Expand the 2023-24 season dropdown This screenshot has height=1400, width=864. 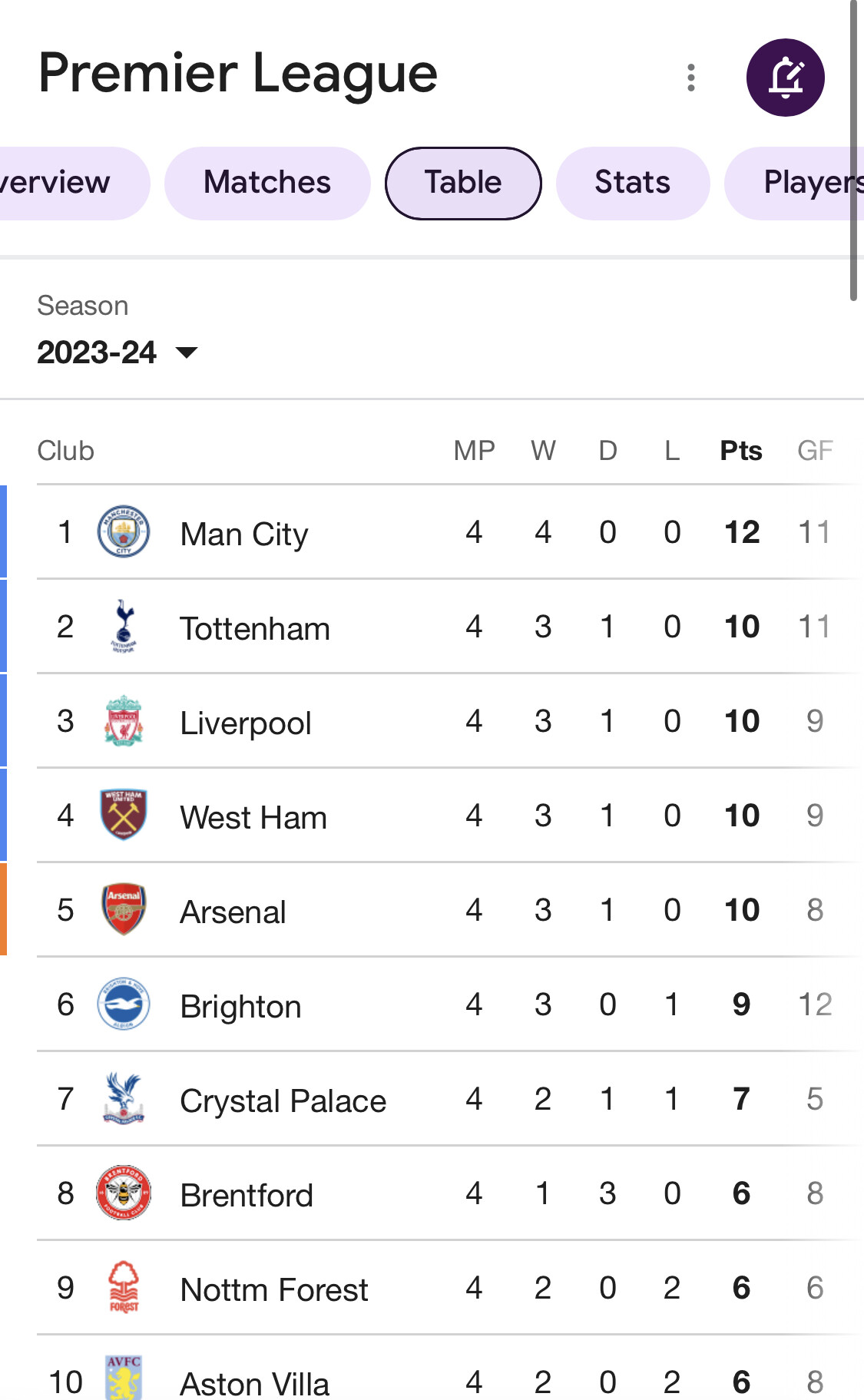point(118,352)
